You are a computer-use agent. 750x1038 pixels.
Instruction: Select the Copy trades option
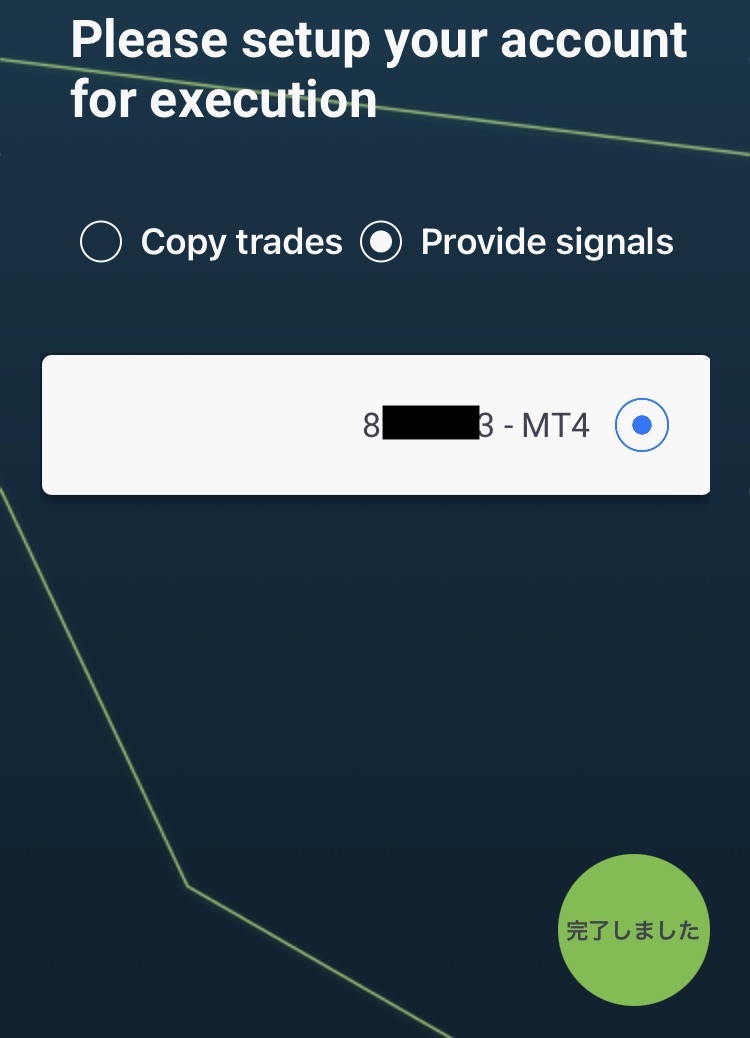point(101,242)
